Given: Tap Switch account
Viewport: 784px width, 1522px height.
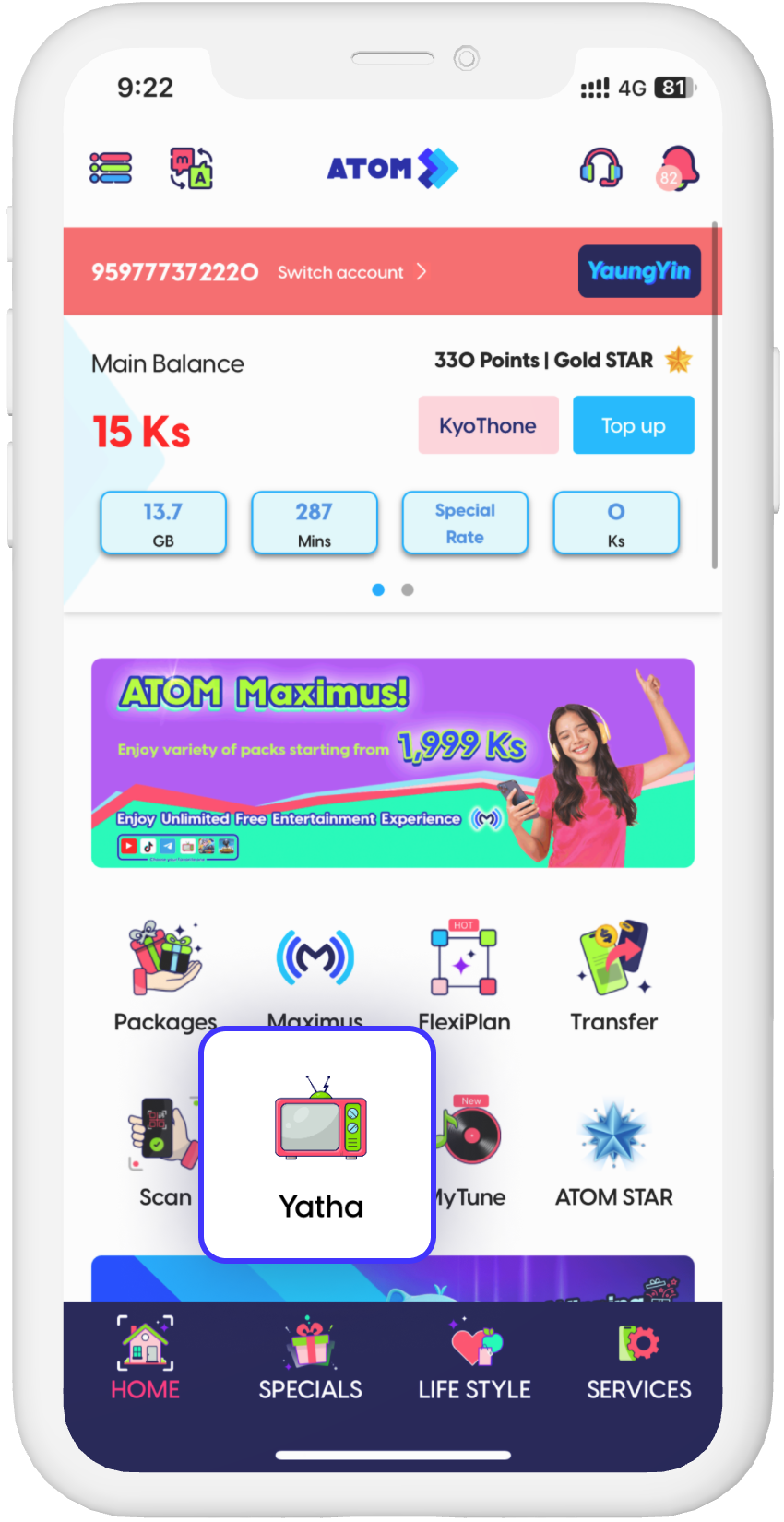Looking at the screenshot, I should point(351,272).
